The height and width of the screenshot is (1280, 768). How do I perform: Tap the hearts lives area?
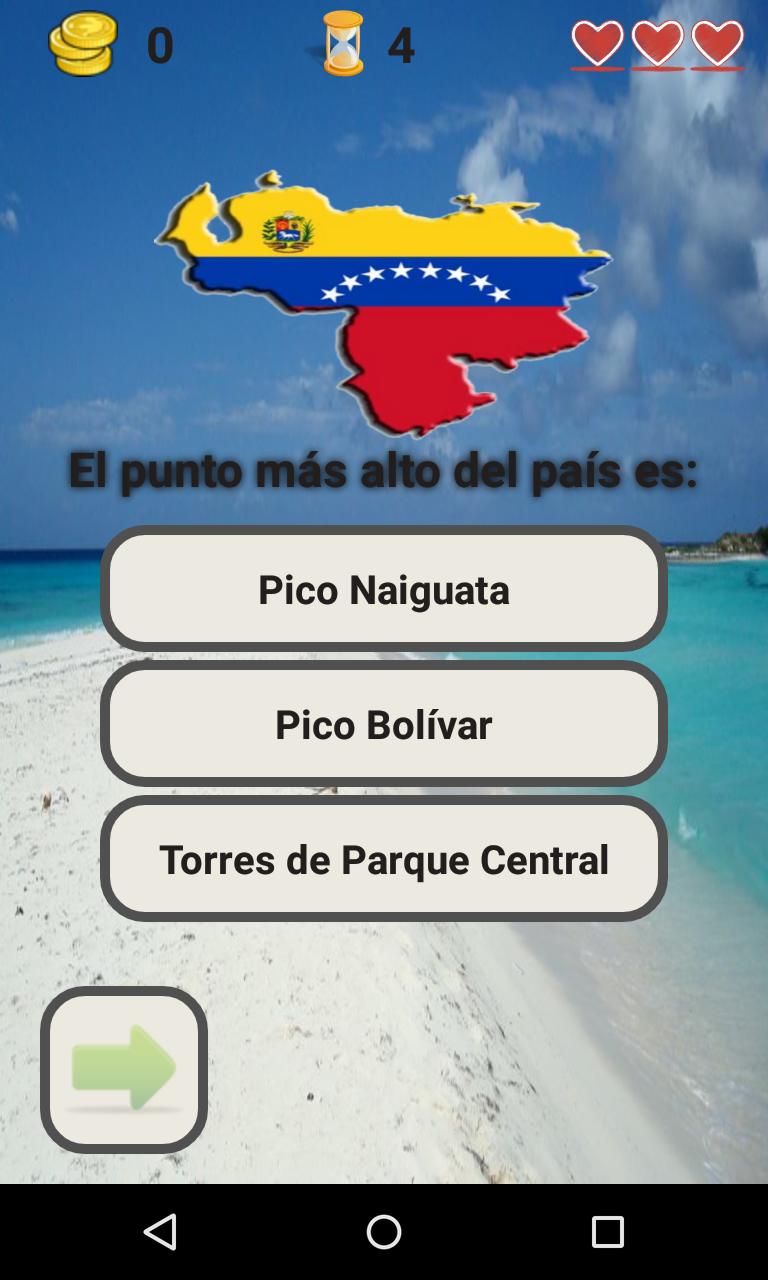tap(657, 42)
